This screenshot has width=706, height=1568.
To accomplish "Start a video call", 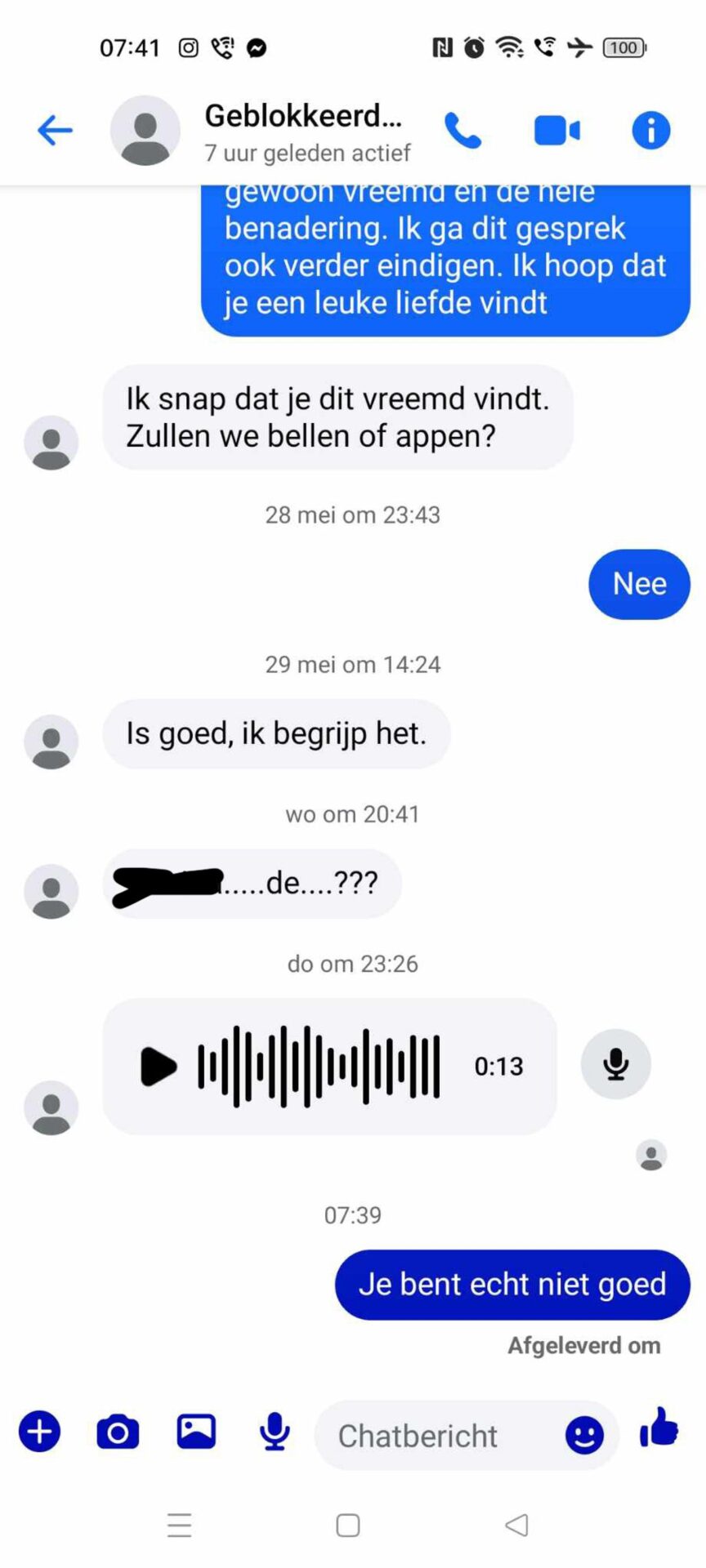I will click(x=556, y=131).
